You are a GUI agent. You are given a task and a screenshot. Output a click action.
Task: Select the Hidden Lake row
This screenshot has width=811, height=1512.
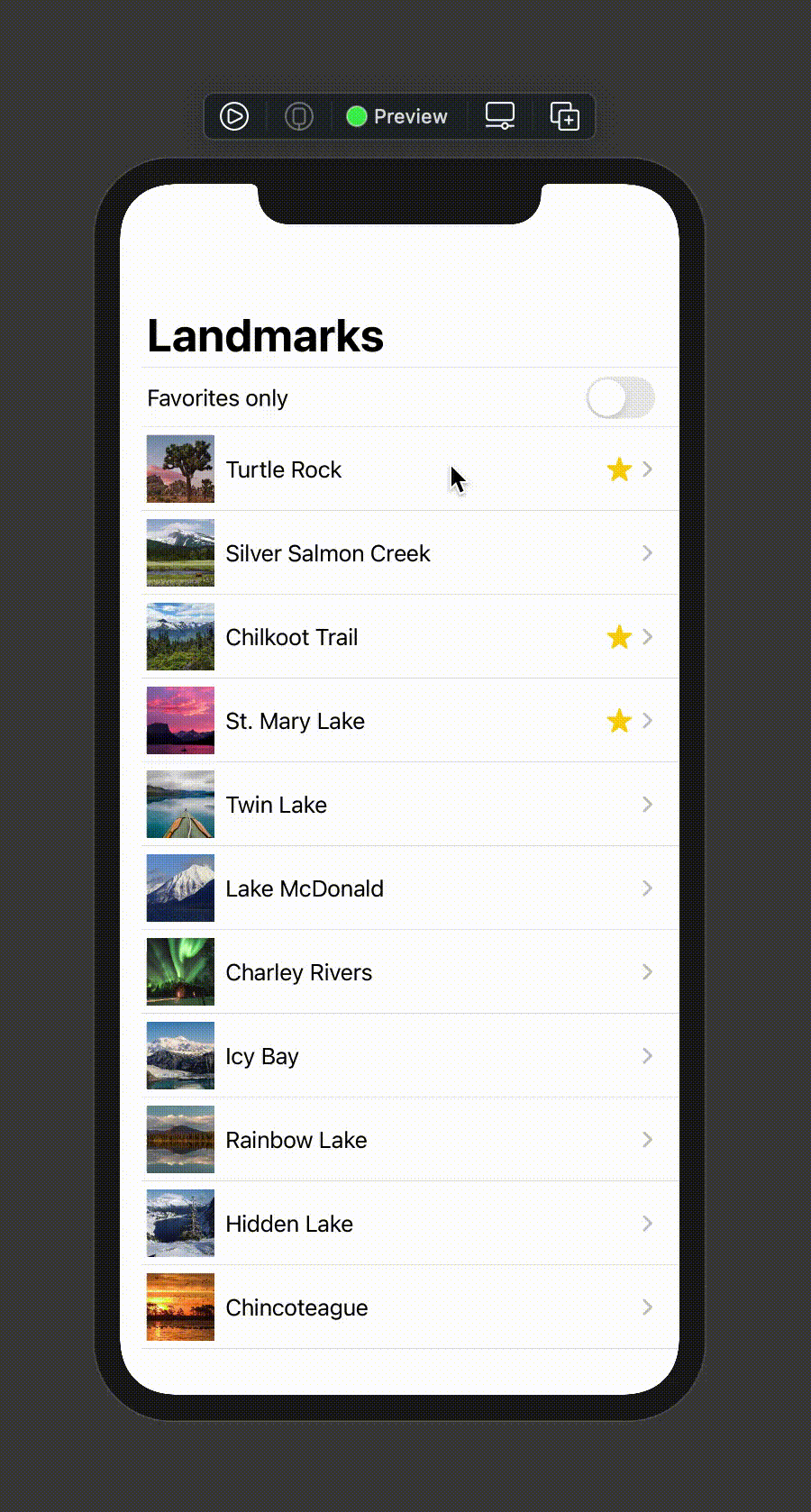point(400,1224)
